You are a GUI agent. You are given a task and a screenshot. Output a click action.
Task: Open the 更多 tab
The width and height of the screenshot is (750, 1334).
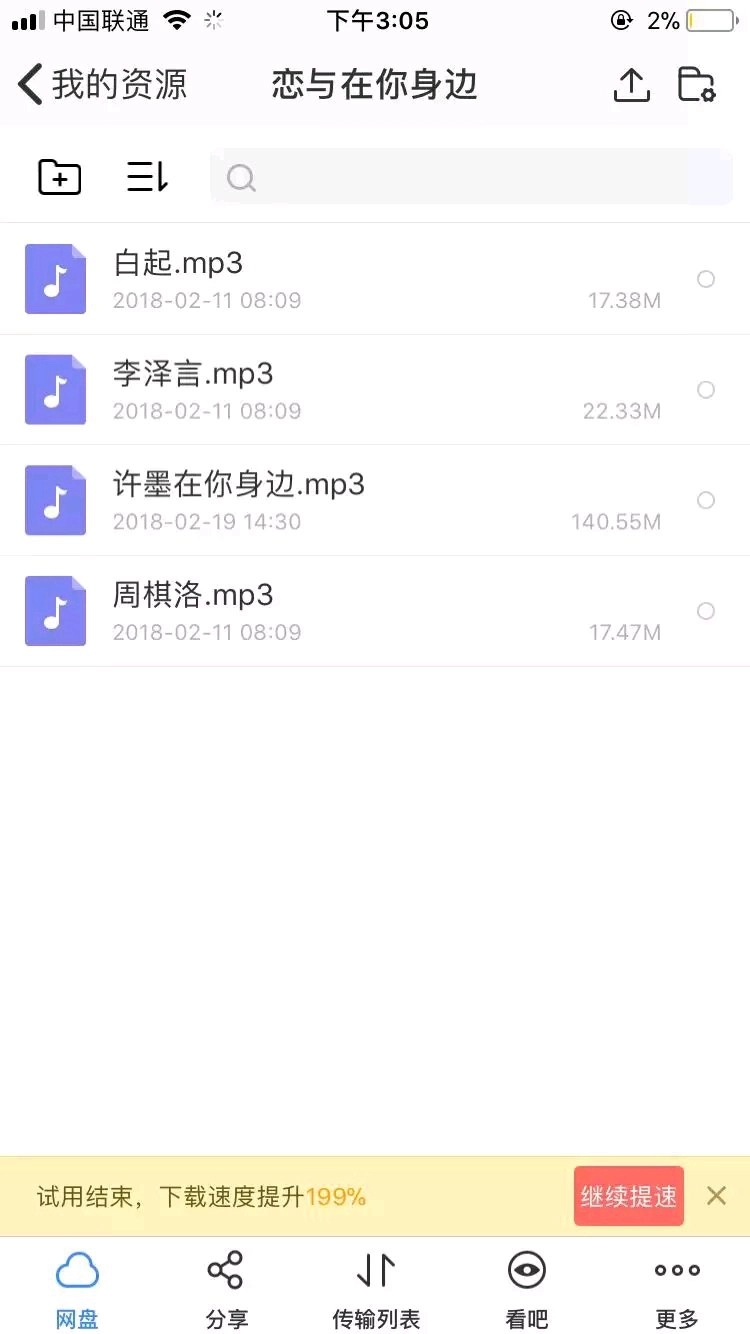[677, 1290]
